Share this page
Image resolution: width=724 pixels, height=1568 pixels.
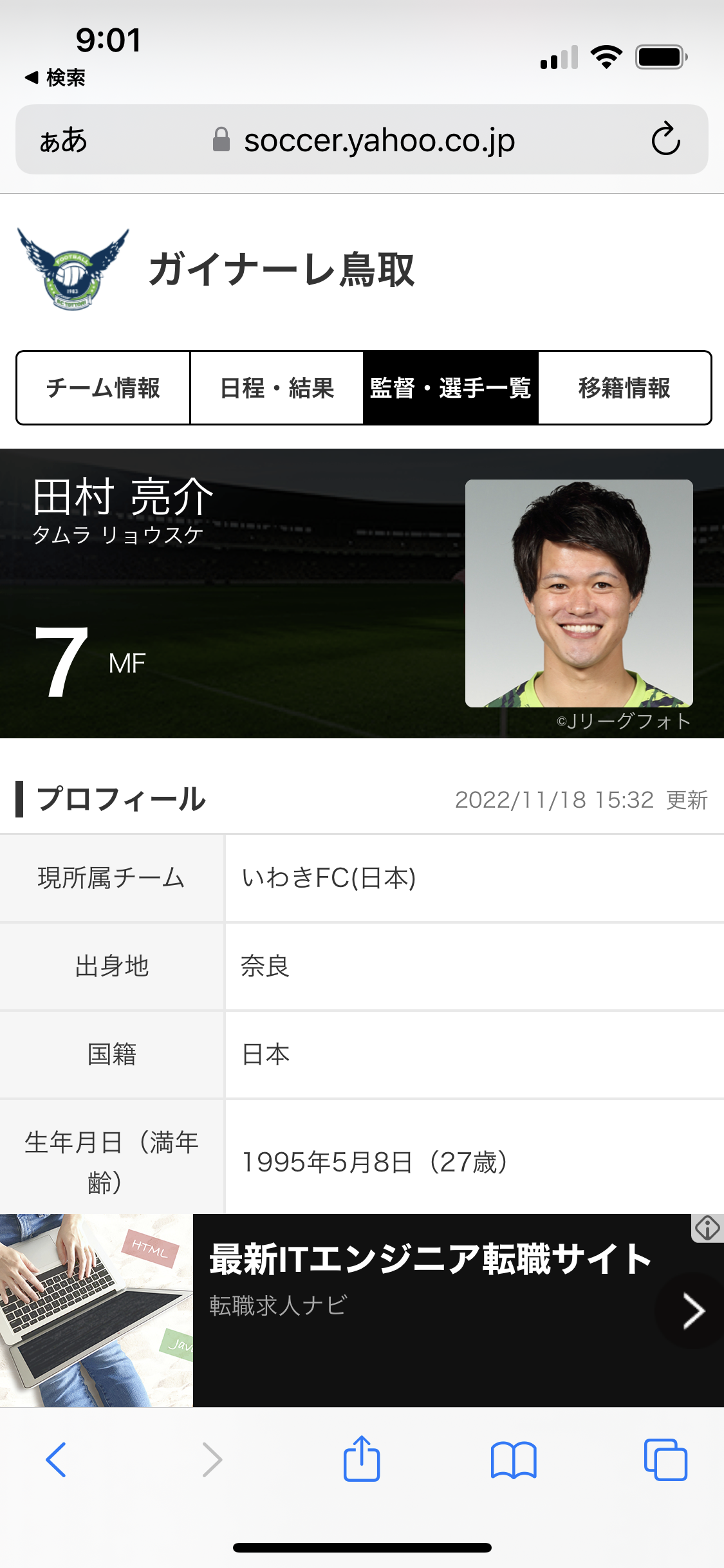[362, 1459]
